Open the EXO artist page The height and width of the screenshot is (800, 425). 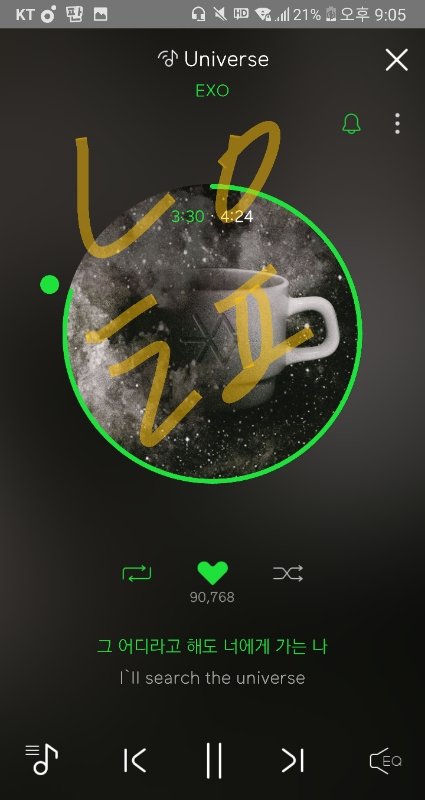(x=212, y=91)
